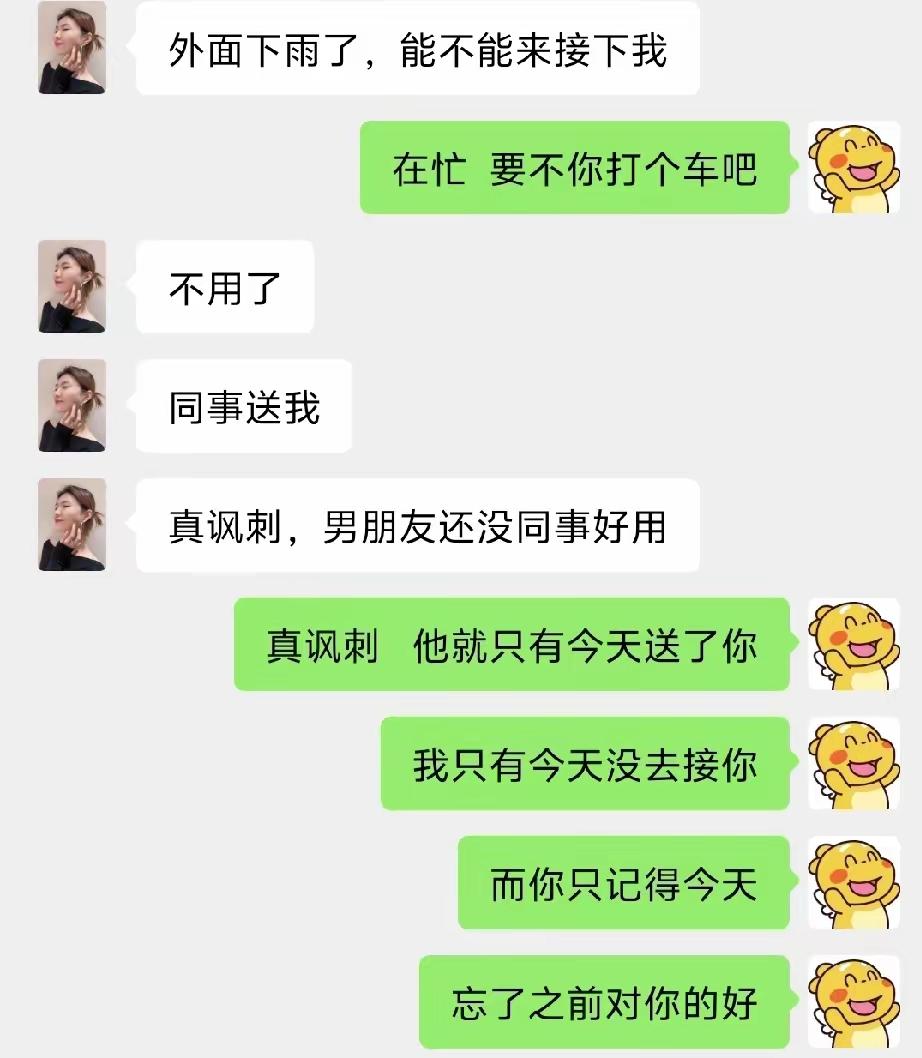922x1058 pixels.
Task: Click the green bubble "真讽刺 他就只有今天送了你"
Action: click(x=510, y=648)
